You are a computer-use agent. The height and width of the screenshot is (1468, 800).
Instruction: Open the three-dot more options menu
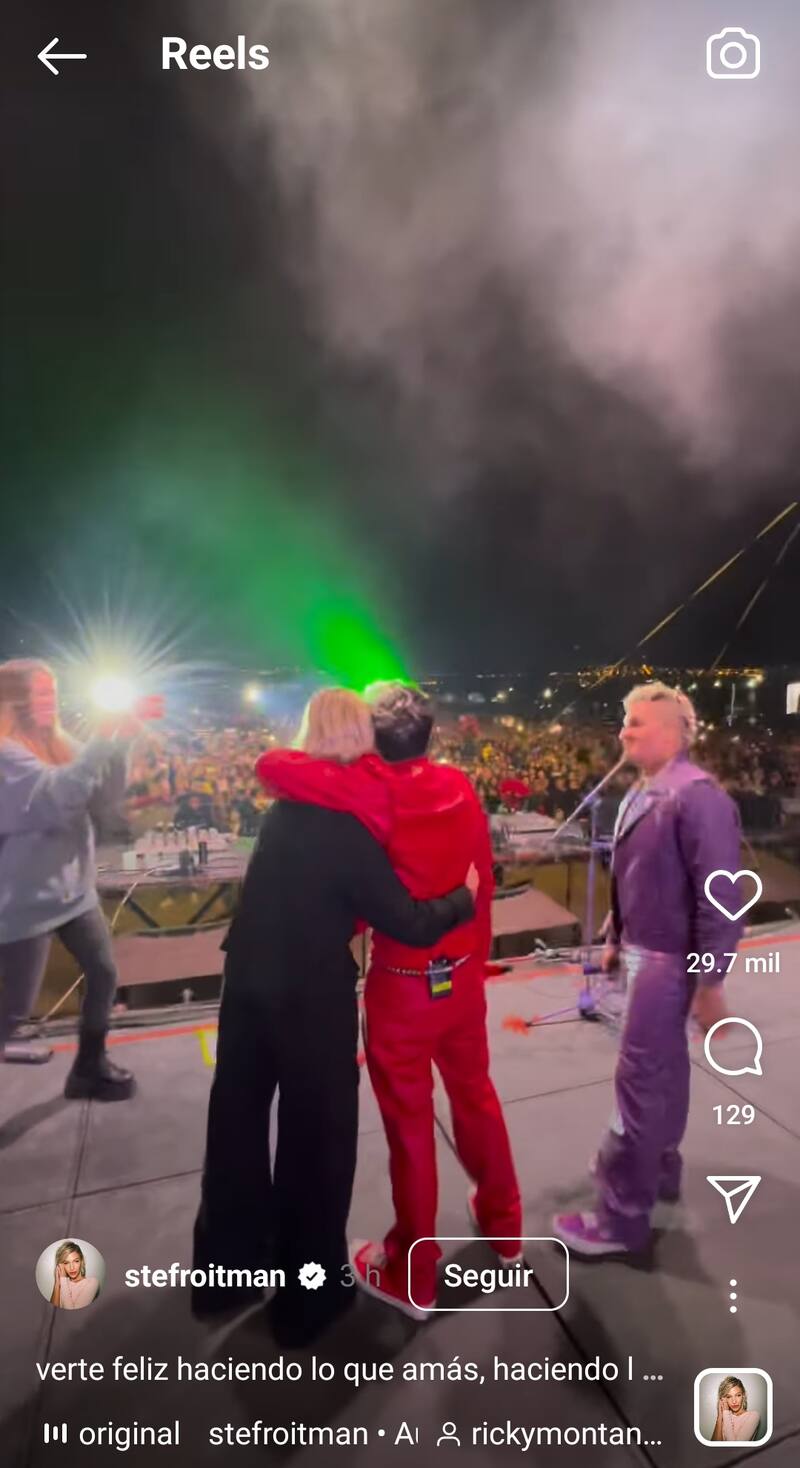click(733, 1295)
